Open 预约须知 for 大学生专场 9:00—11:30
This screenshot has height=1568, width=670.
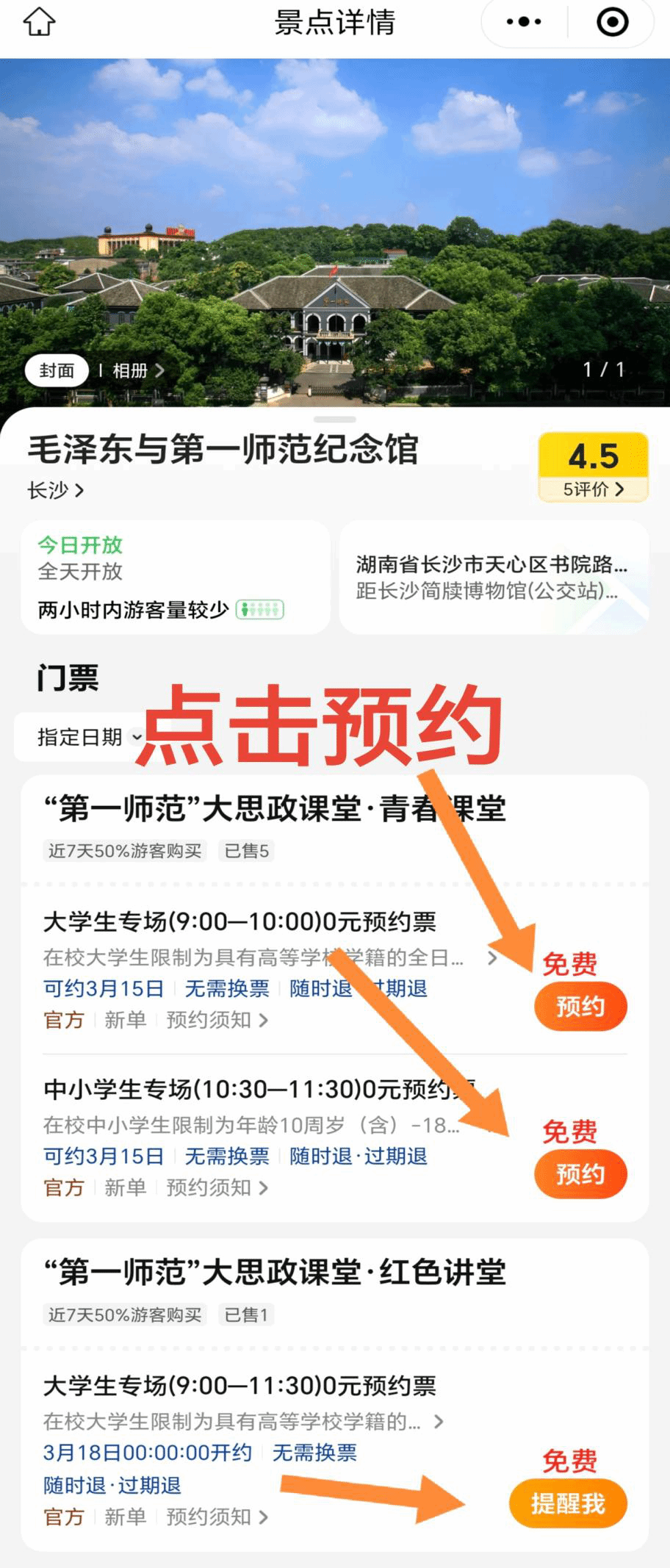pyautogui.click(x=217, y=1517)
